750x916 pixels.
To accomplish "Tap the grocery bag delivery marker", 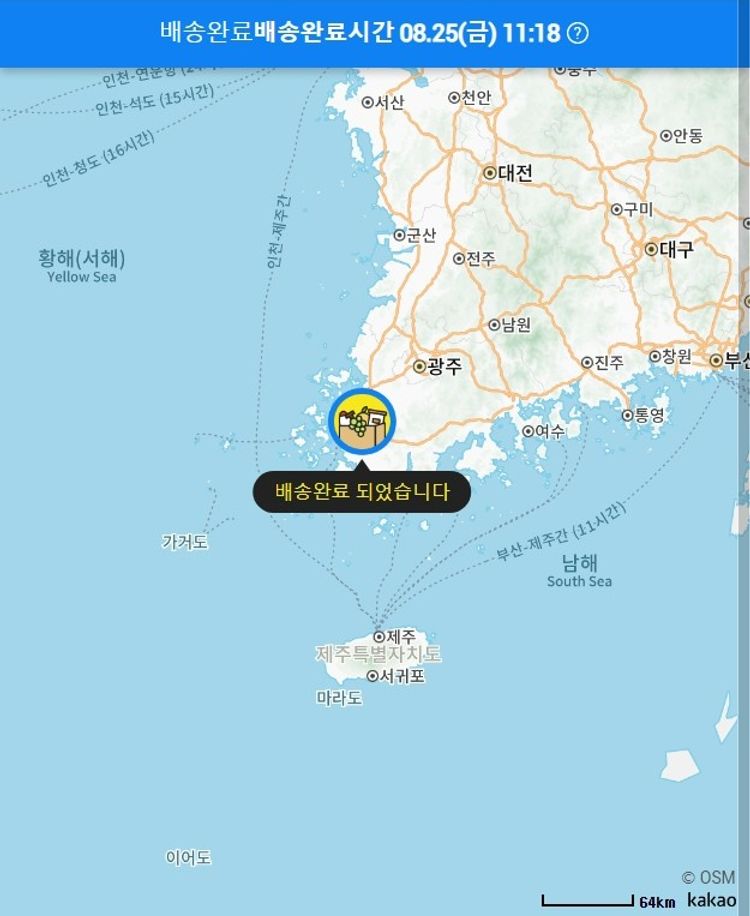I will tap(362, 422).
